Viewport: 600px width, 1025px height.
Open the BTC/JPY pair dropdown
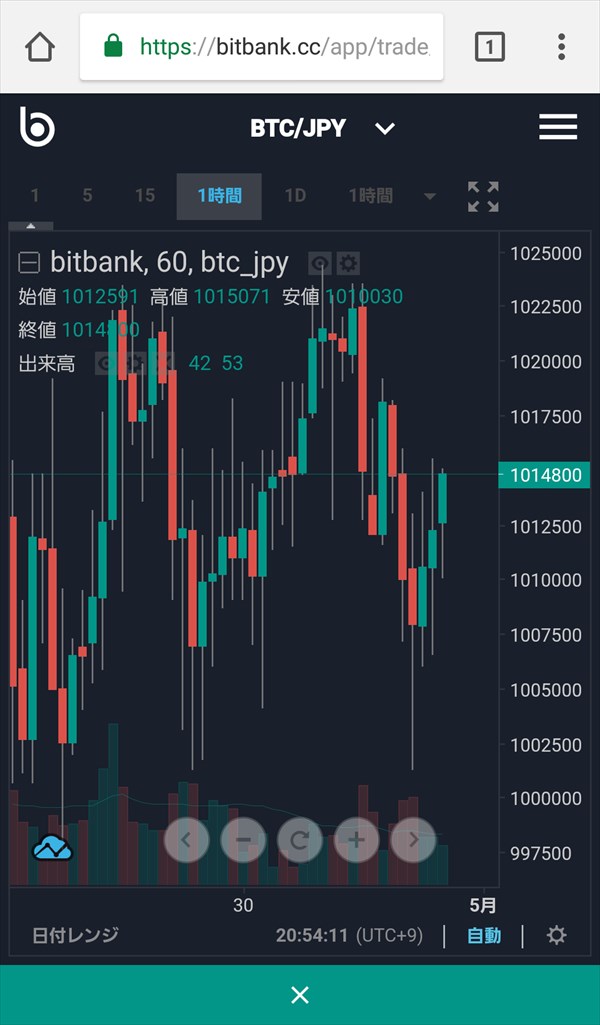323,128
